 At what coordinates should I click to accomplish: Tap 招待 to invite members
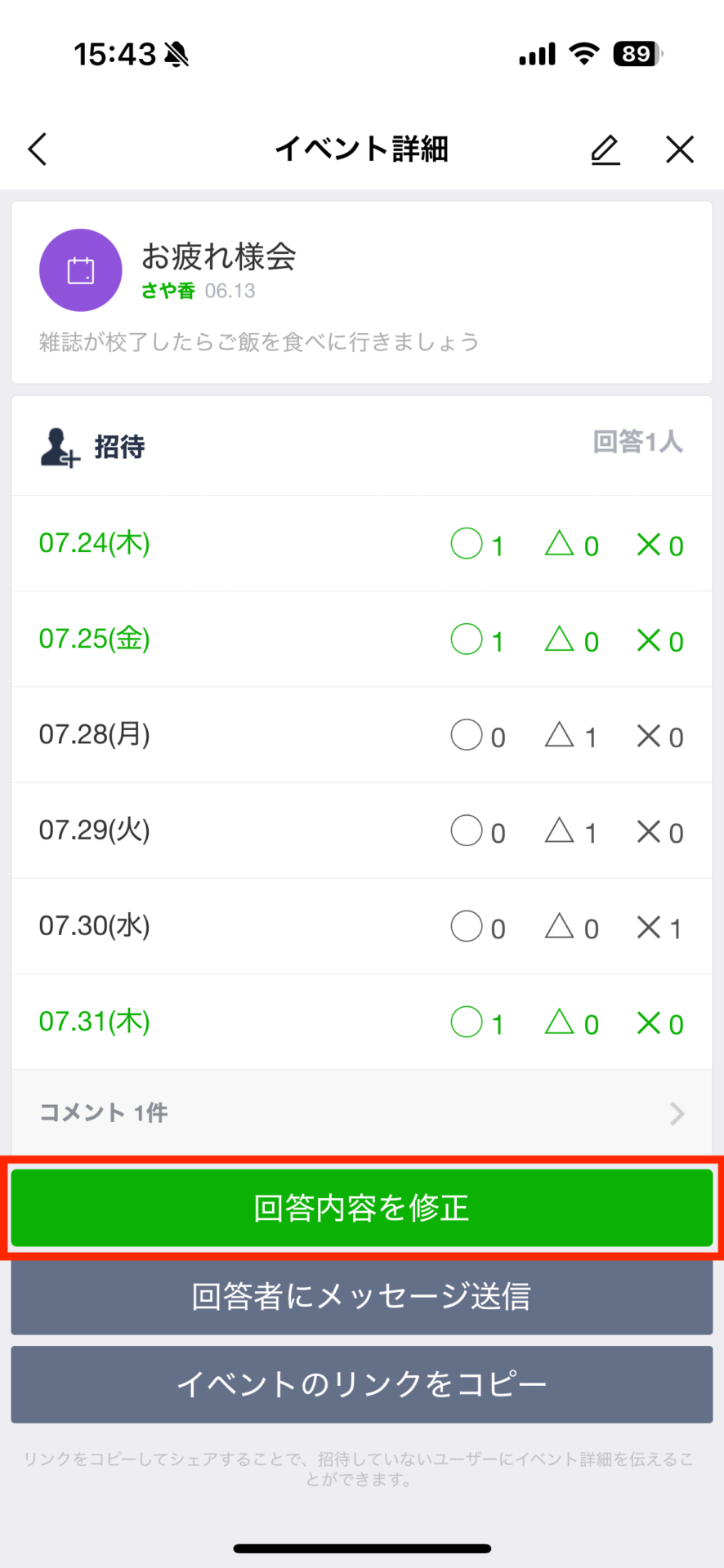[92, 447]
